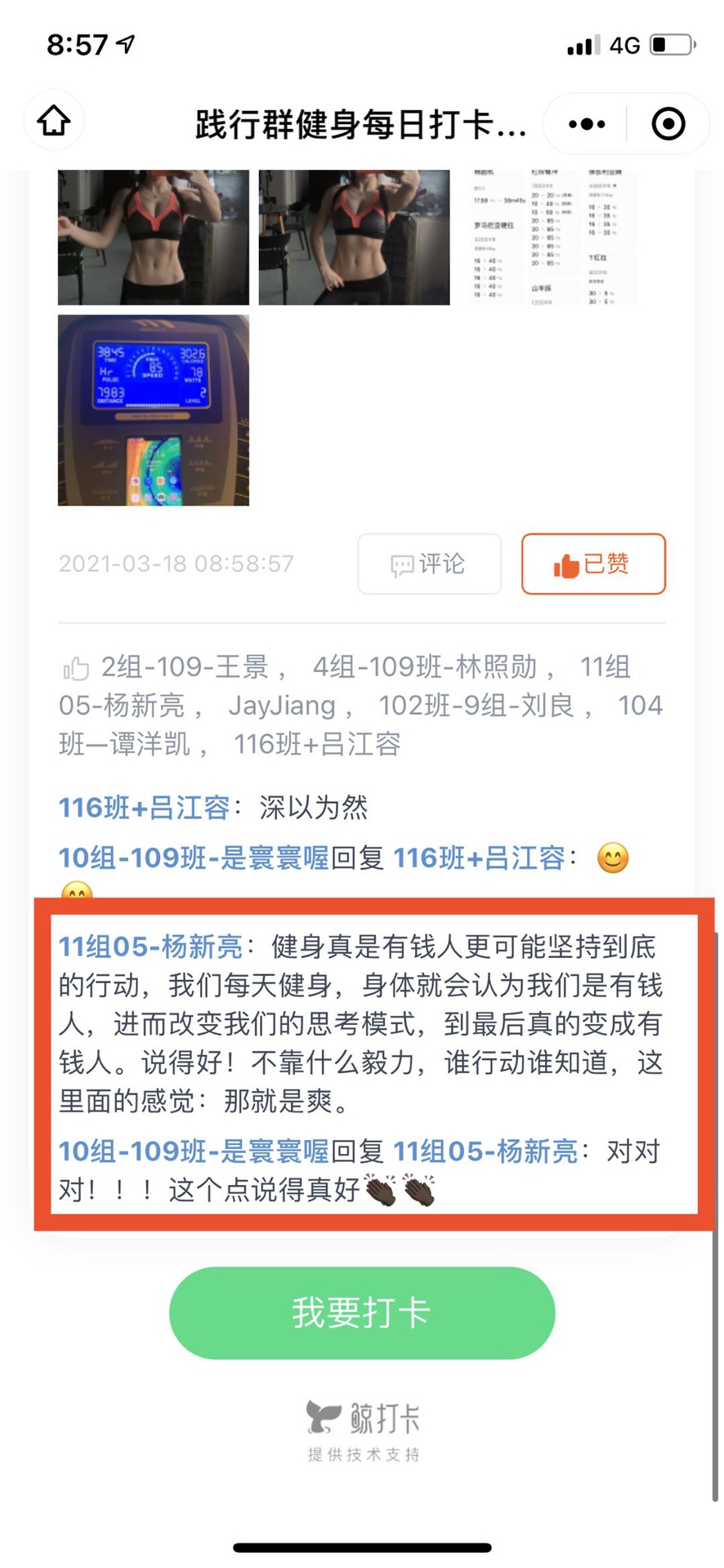Viewport: 724px width, 1568px height.
Task: Toggle the 已赞 like button
Action: point(593,563)
